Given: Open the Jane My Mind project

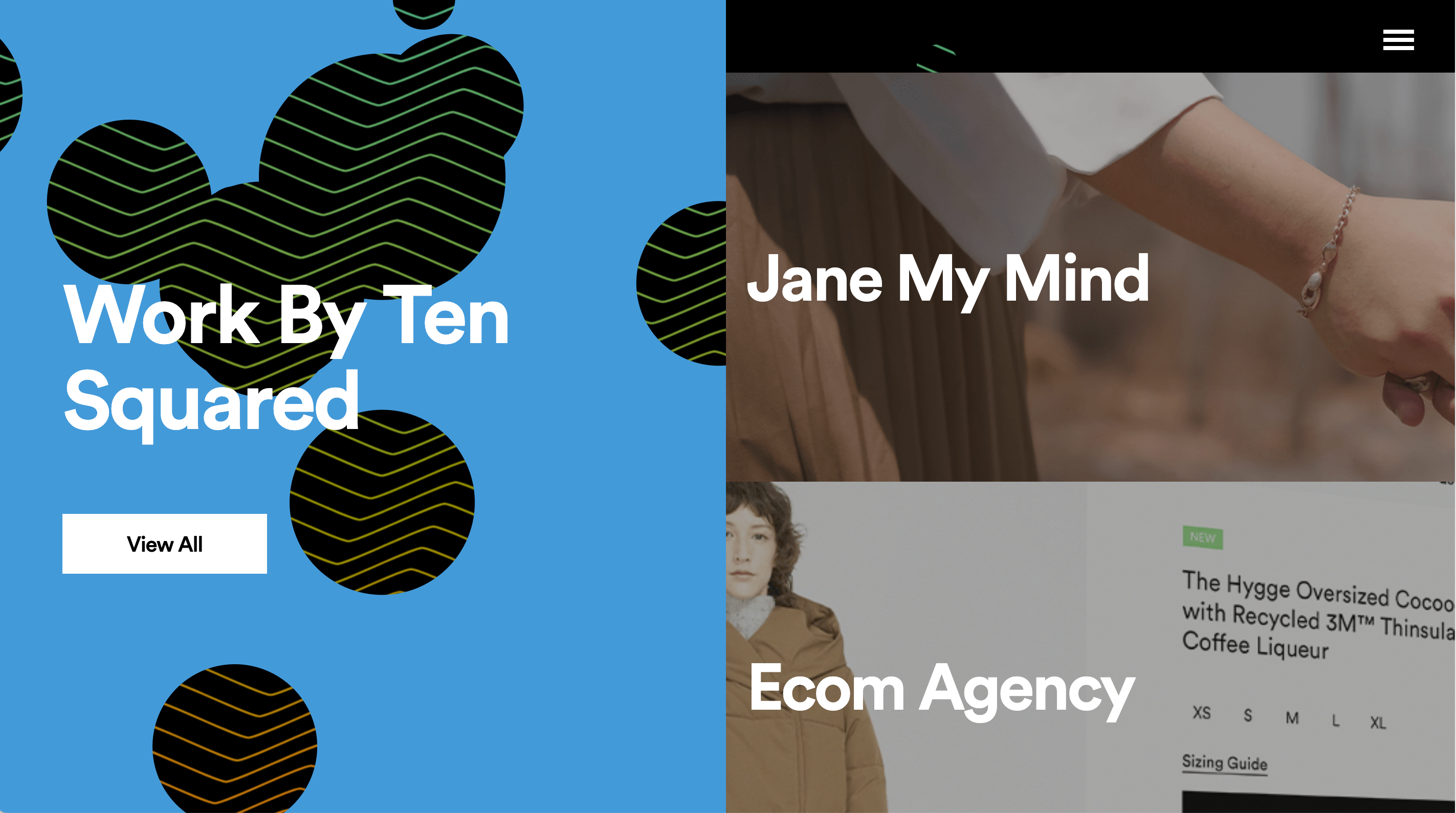Looking at the screenshot, I should [x=948, y=279].
